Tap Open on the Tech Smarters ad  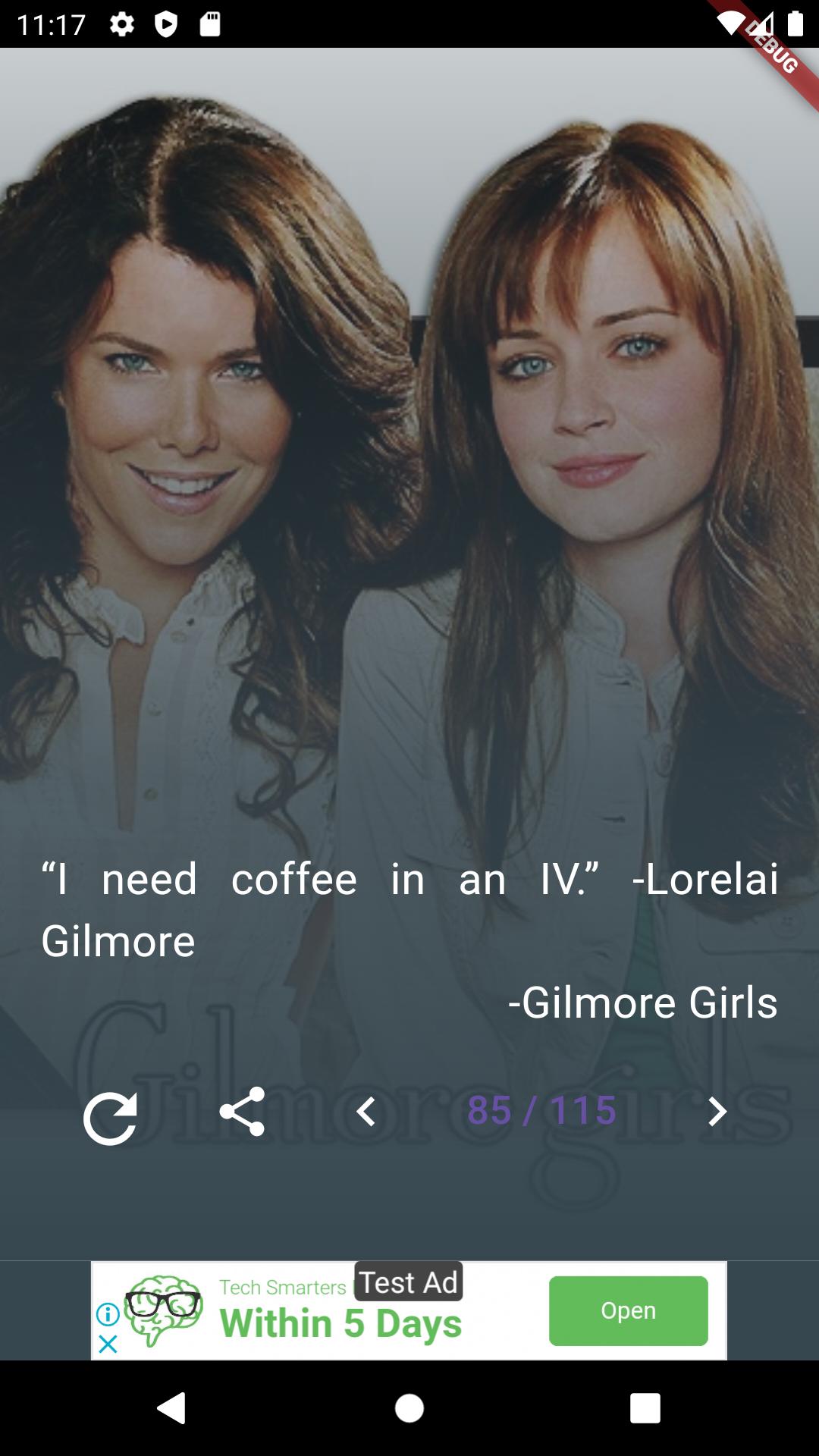coord(628,1310)
